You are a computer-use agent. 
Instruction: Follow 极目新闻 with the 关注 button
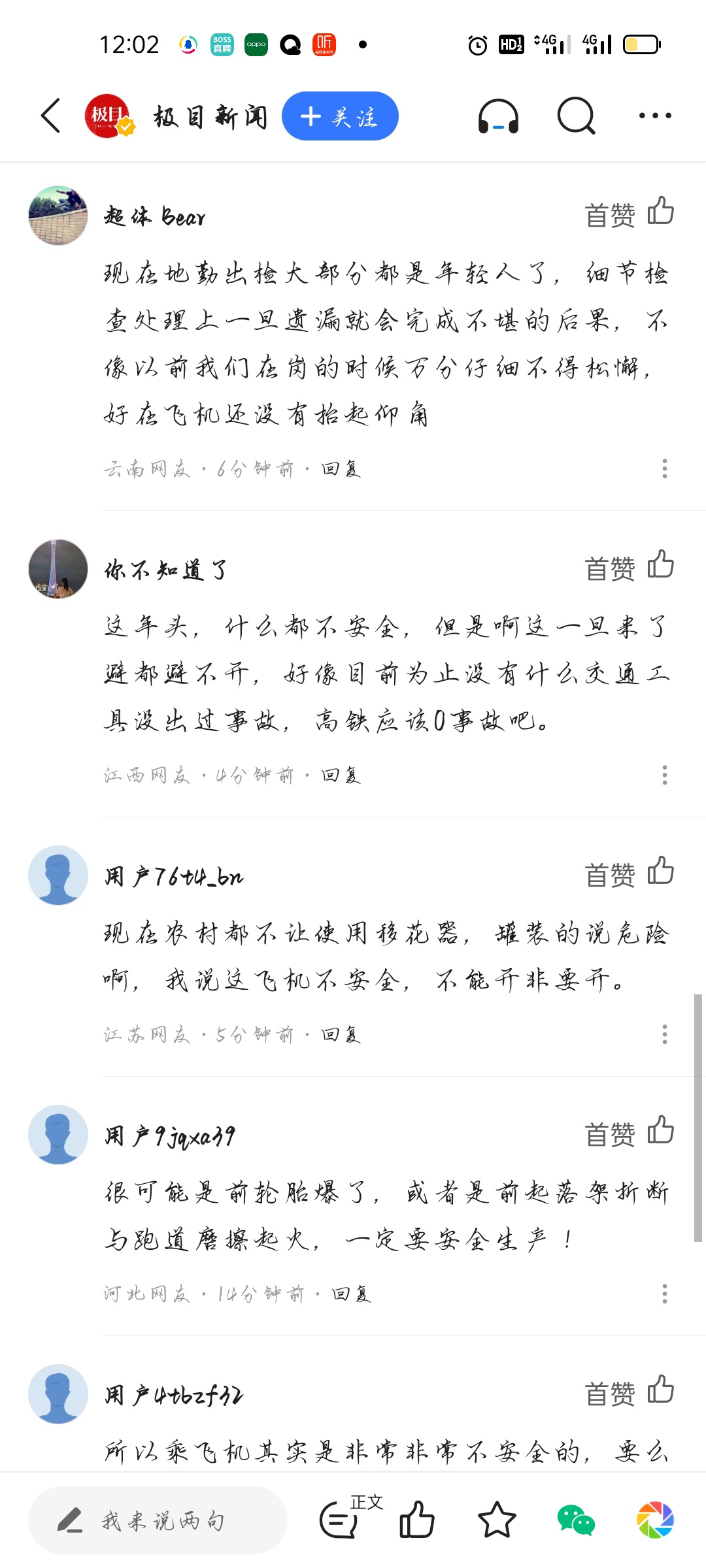point(340,116)
